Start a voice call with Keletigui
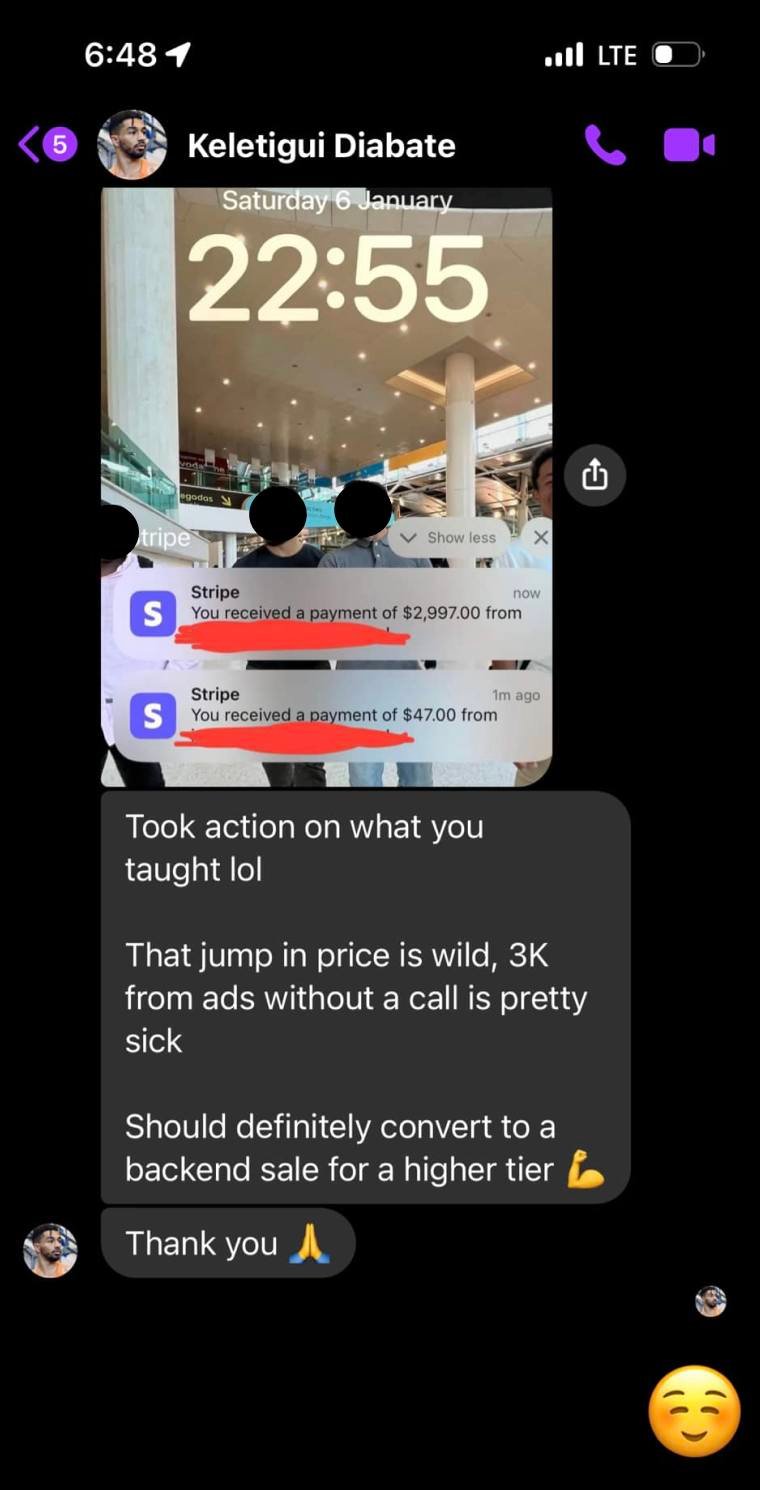The image size is (760, 1490). click(604, 146)
